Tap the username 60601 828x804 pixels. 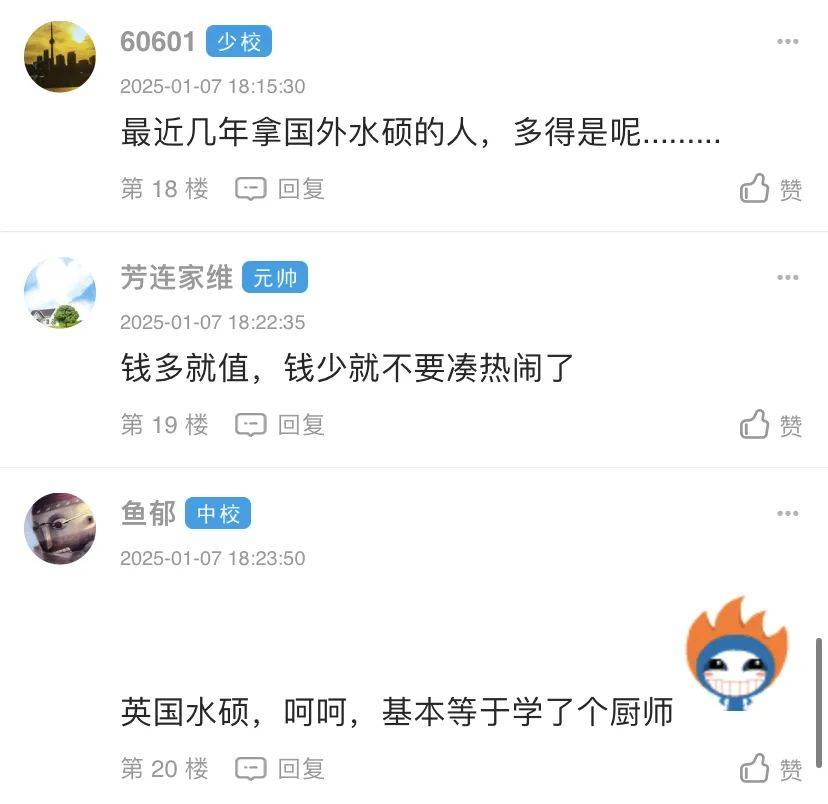pyautogui.click(x=158, y=42)
